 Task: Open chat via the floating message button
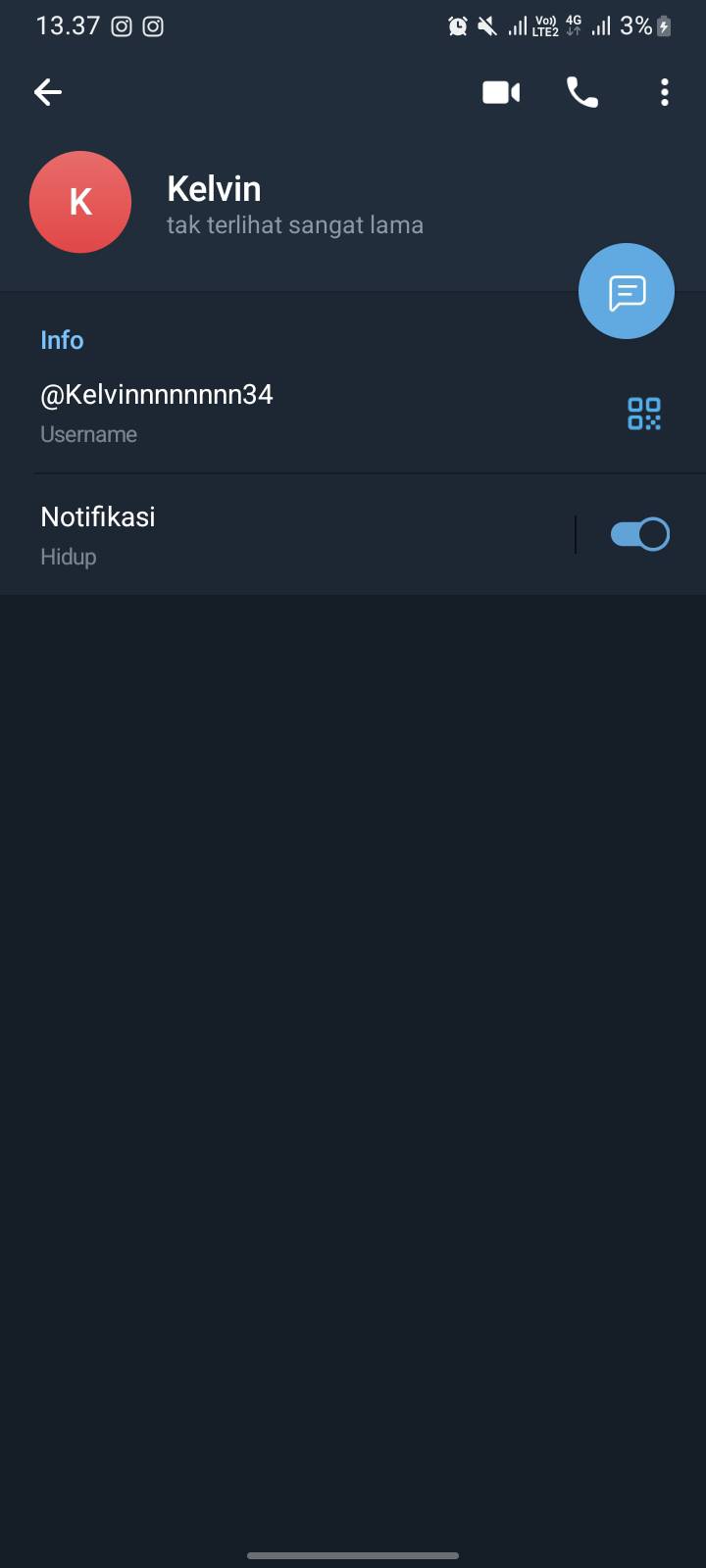[627, 291]
